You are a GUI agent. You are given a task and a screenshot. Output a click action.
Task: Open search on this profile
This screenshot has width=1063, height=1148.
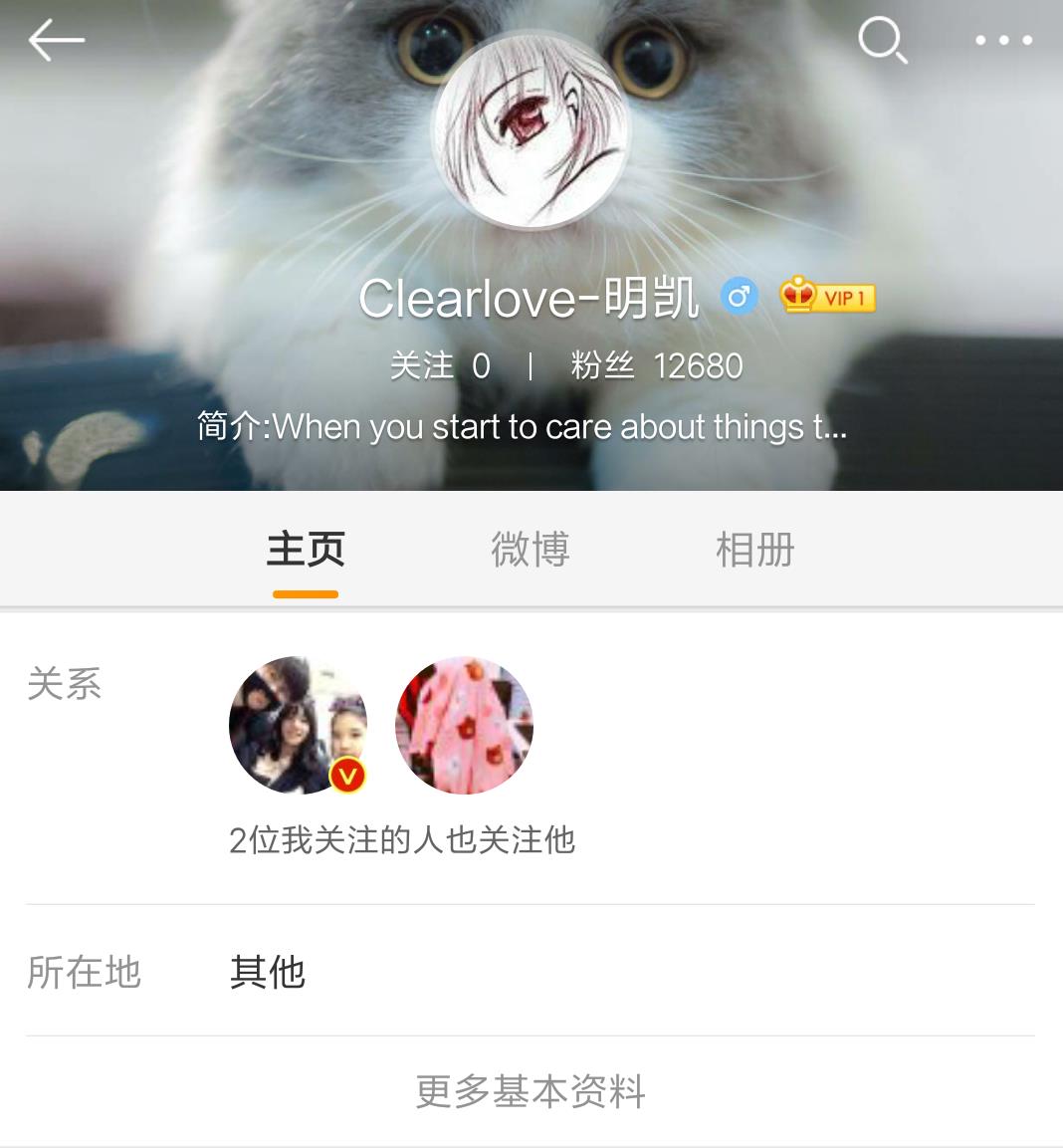pos(882,41)
